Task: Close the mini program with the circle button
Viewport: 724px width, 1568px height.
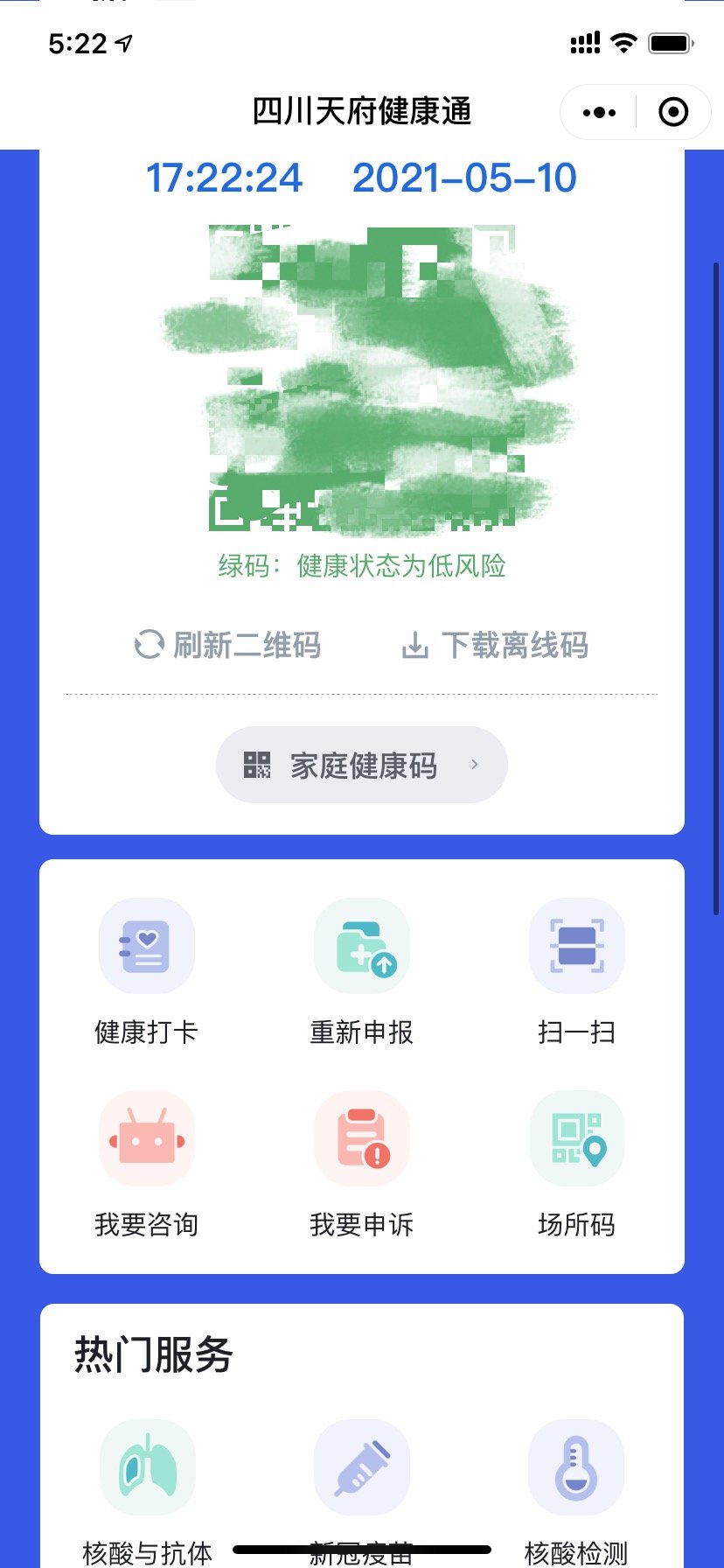Action: pyautogui.click(x=672, y=113)
